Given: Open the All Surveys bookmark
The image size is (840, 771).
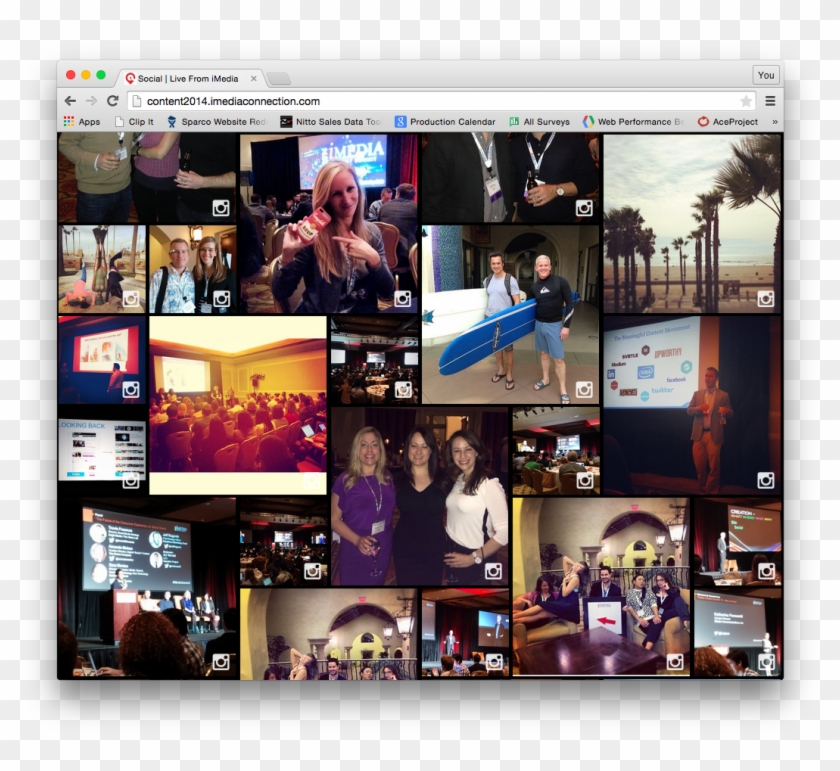Looking at the screenshot, I should (x=539, y=122).
